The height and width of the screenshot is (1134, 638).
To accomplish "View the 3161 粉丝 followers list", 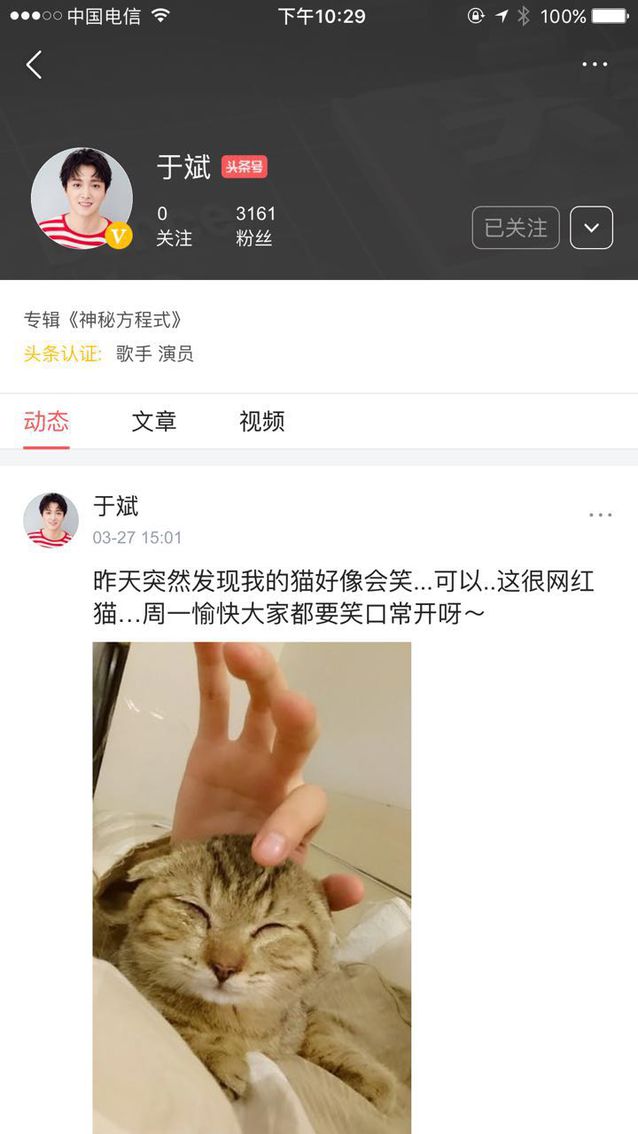I will click(x=255, y=226).
